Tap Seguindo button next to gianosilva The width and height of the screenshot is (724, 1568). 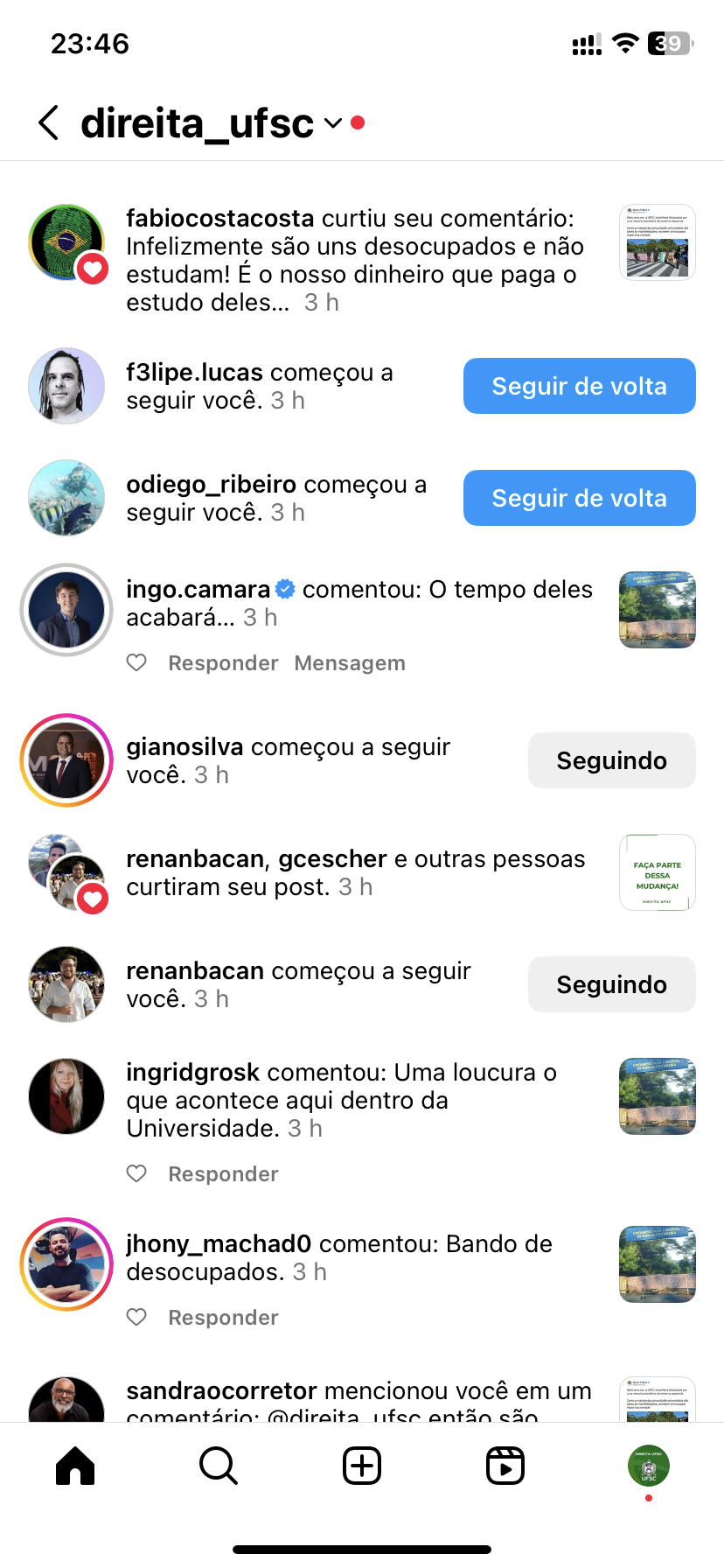click(611, 760)
